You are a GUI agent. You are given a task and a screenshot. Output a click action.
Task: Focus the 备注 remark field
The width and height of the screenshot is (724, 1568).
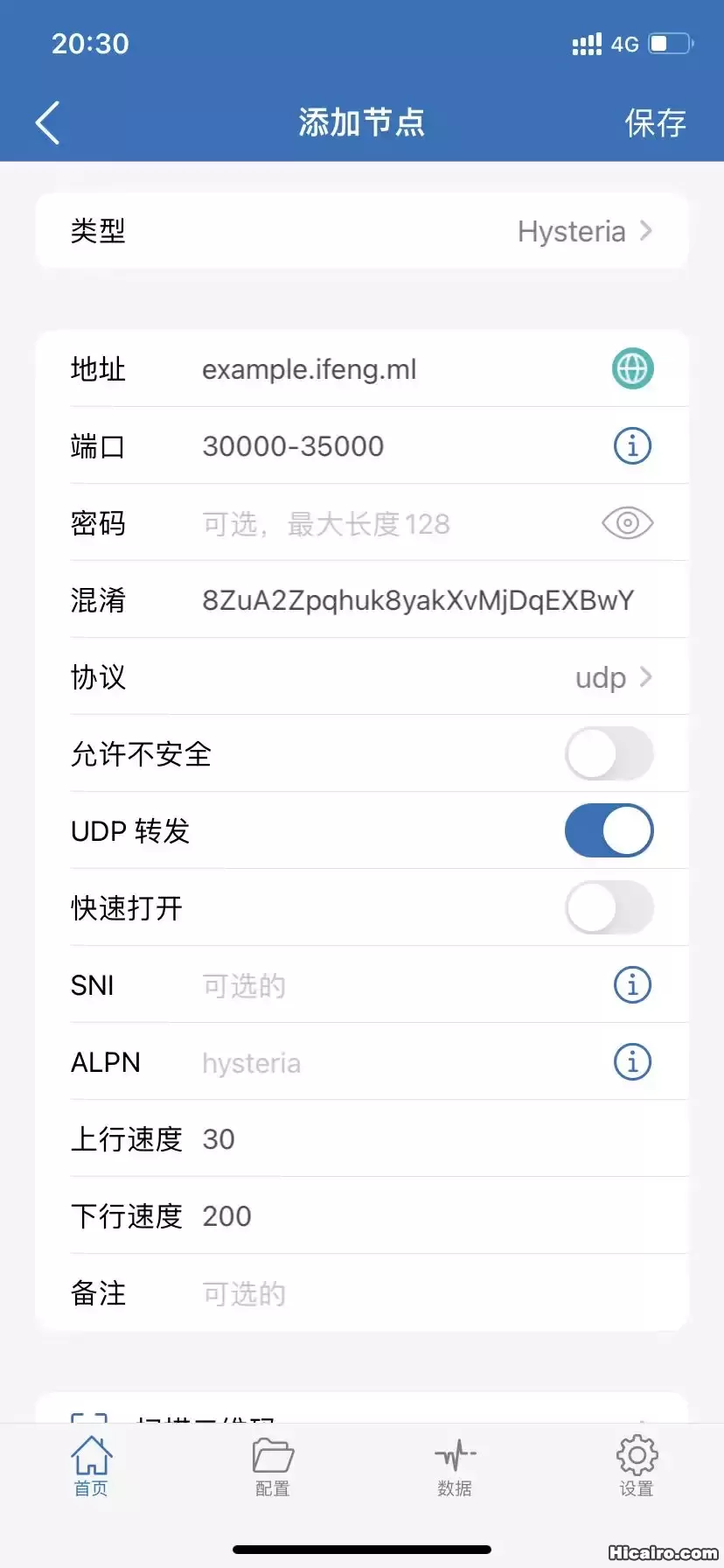tap(420, 1293)
